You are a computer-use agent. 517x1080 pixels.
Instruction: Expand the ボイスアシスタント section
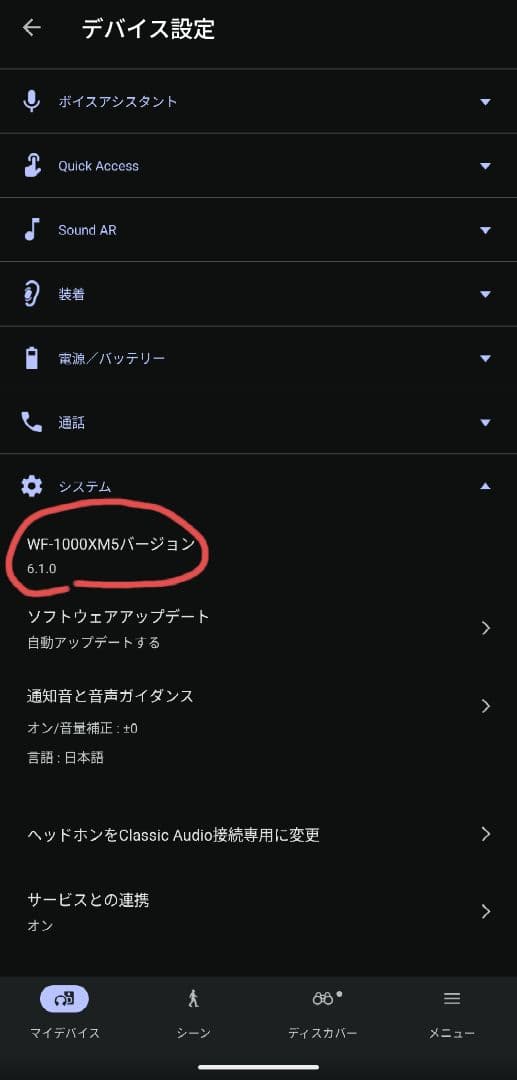tap(258, 101)
